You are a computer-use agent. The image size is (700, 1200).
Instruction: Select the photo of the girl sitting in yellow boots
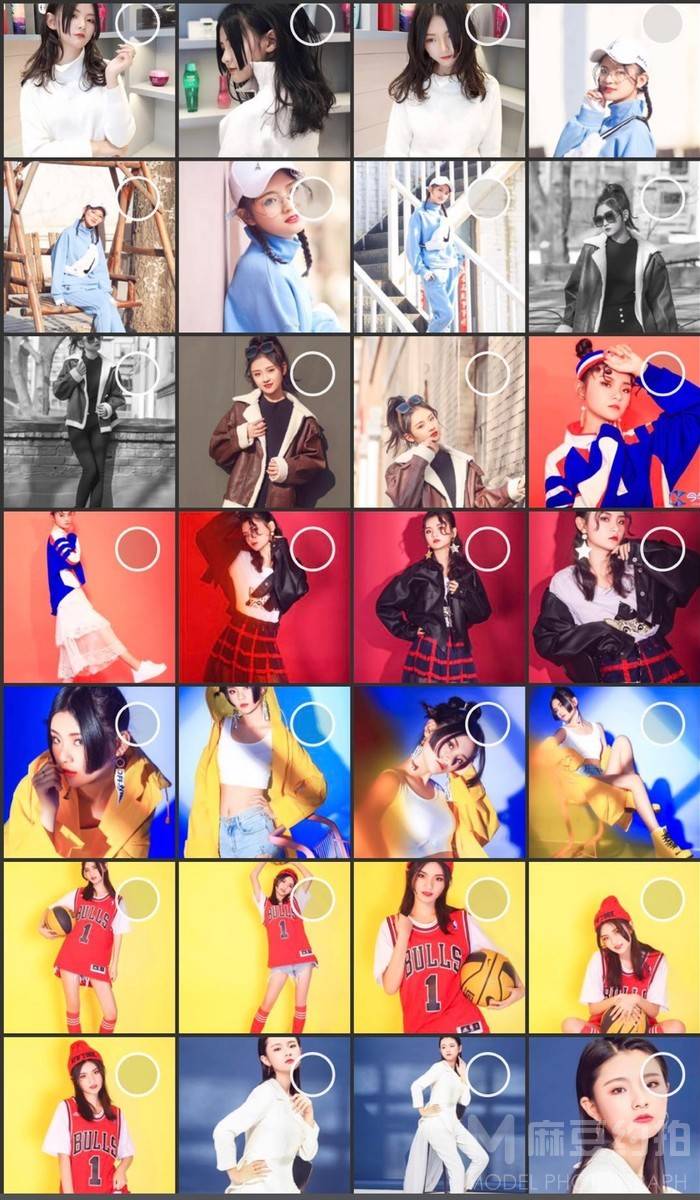(662, 724)
